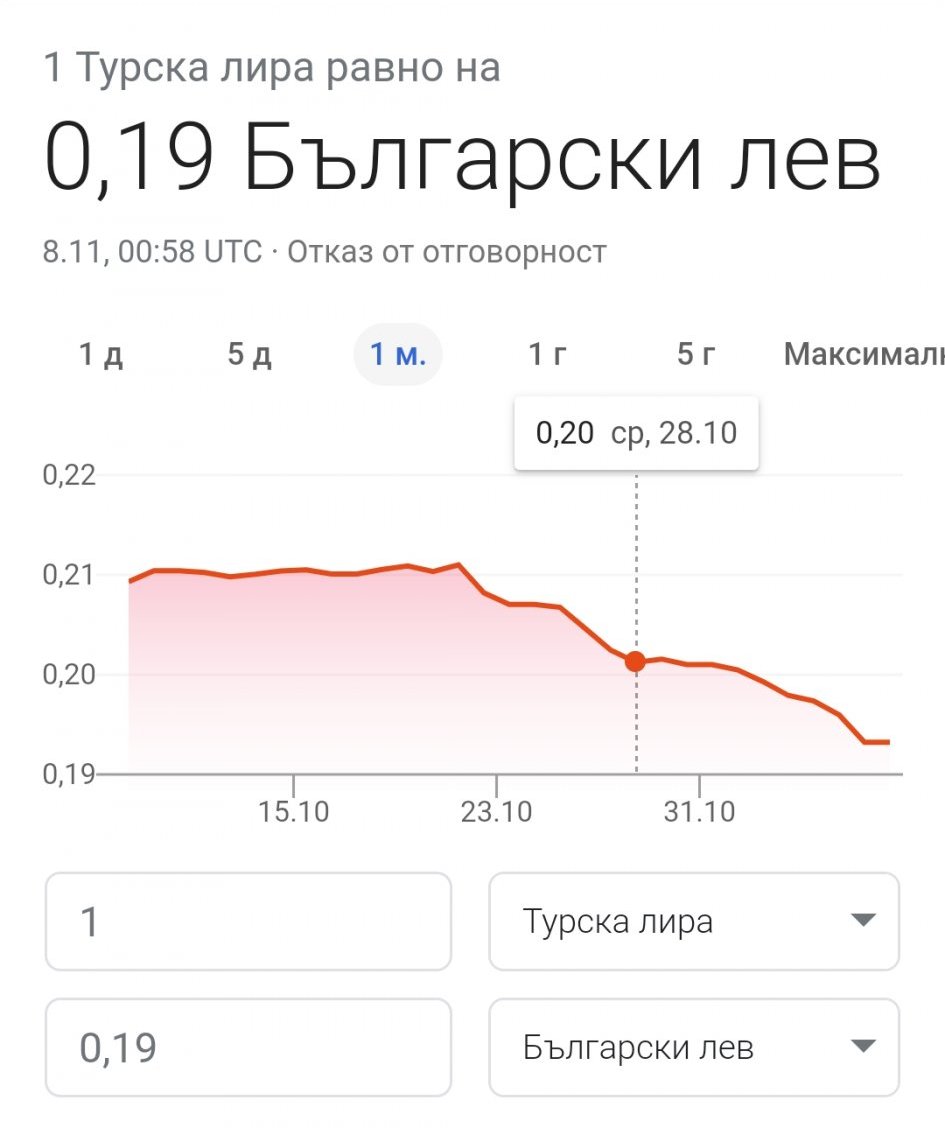Show the 1 г chart range

point(546,355)
